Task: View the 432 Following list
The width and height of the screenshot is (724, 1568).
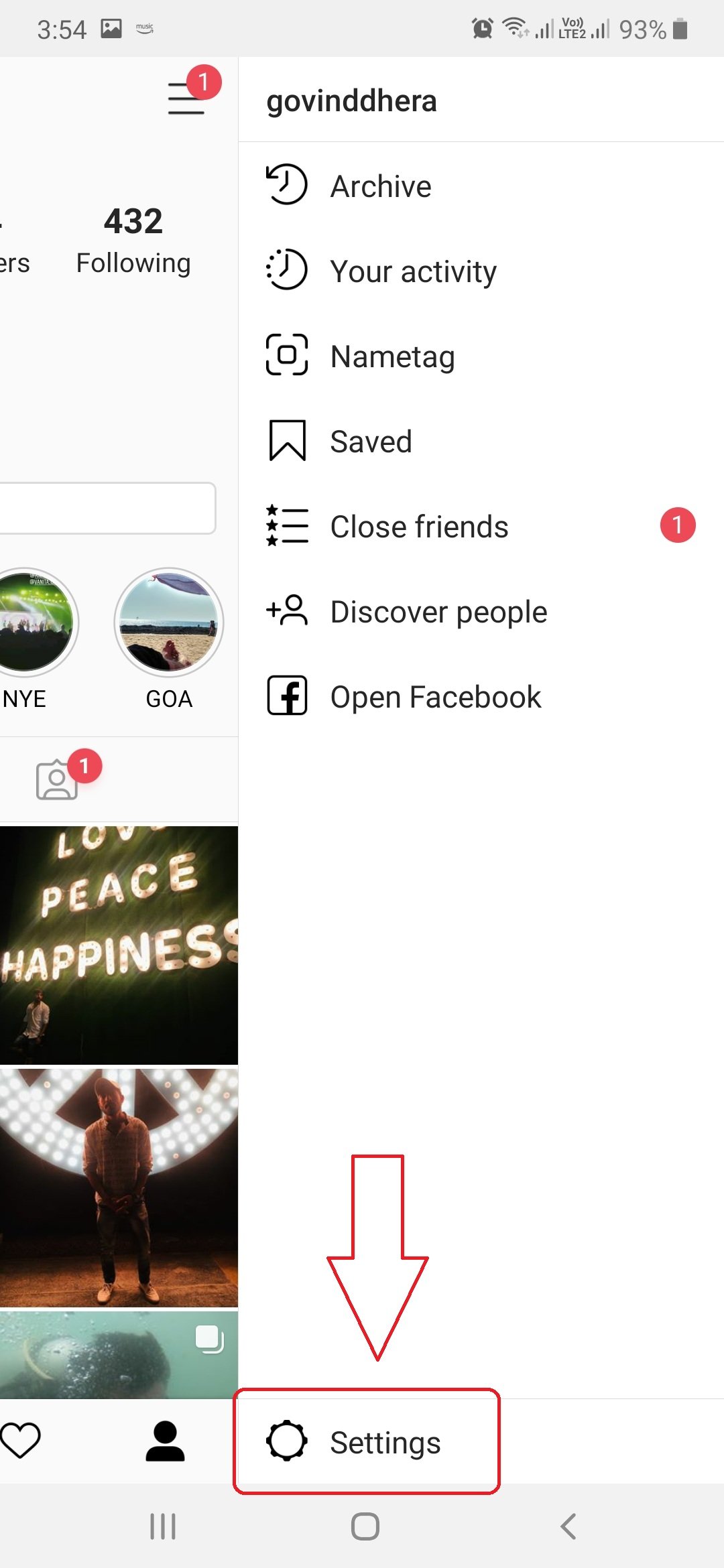Action: (x=133, y=240)
